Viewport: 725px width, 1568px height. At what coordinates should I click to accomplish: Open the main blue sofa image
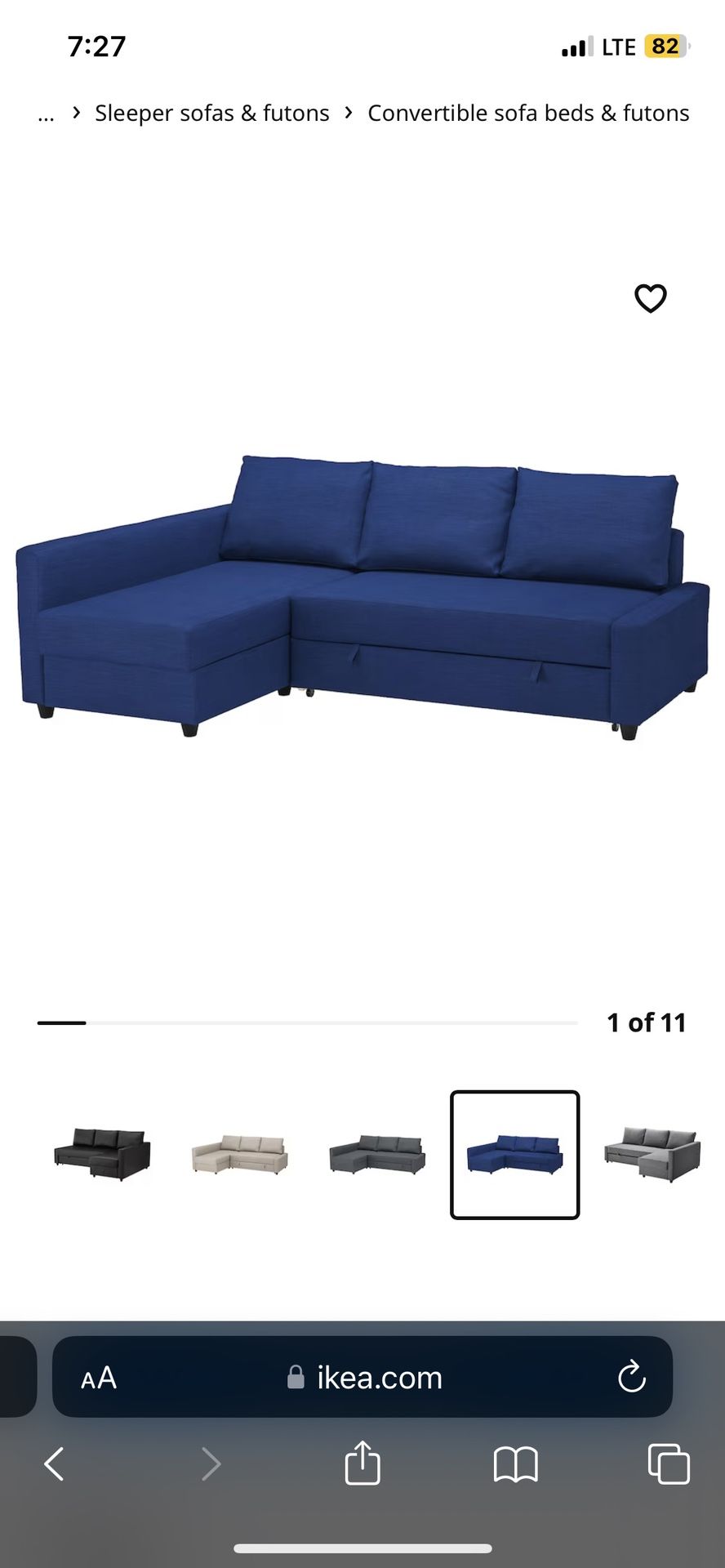pos(362,596)
